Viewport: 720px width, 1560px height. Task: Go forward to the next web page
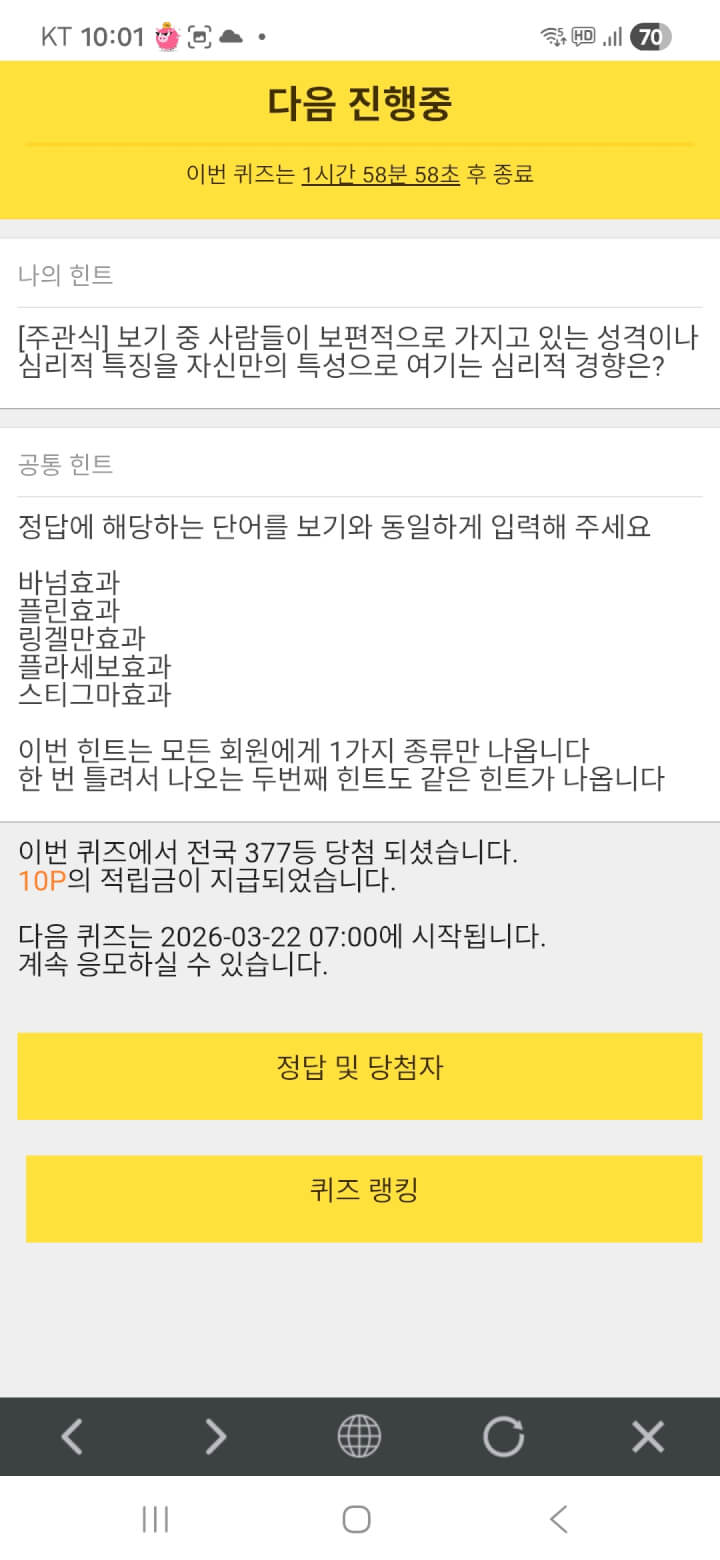[215, 1437]
